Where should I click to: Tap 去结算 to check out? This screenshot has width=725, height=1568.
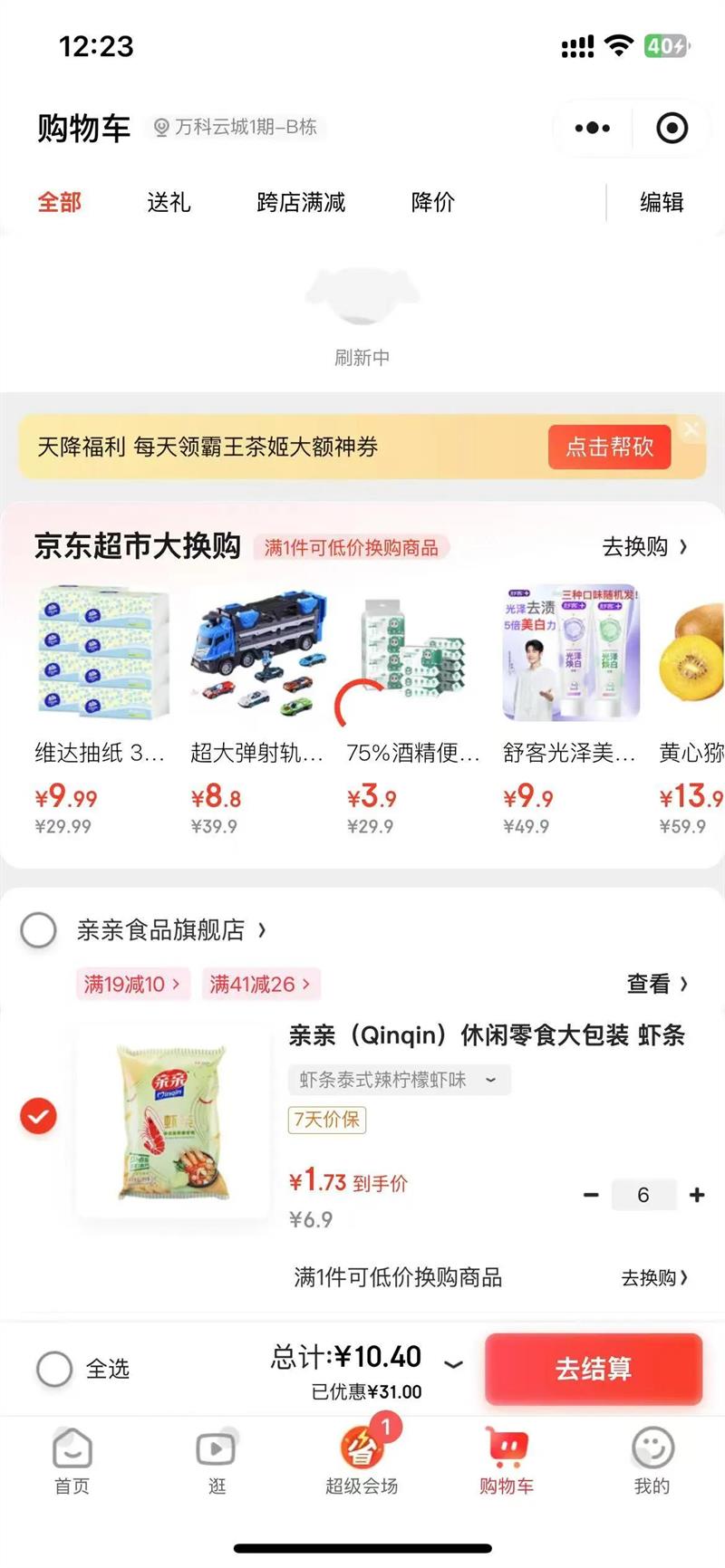594,1368
